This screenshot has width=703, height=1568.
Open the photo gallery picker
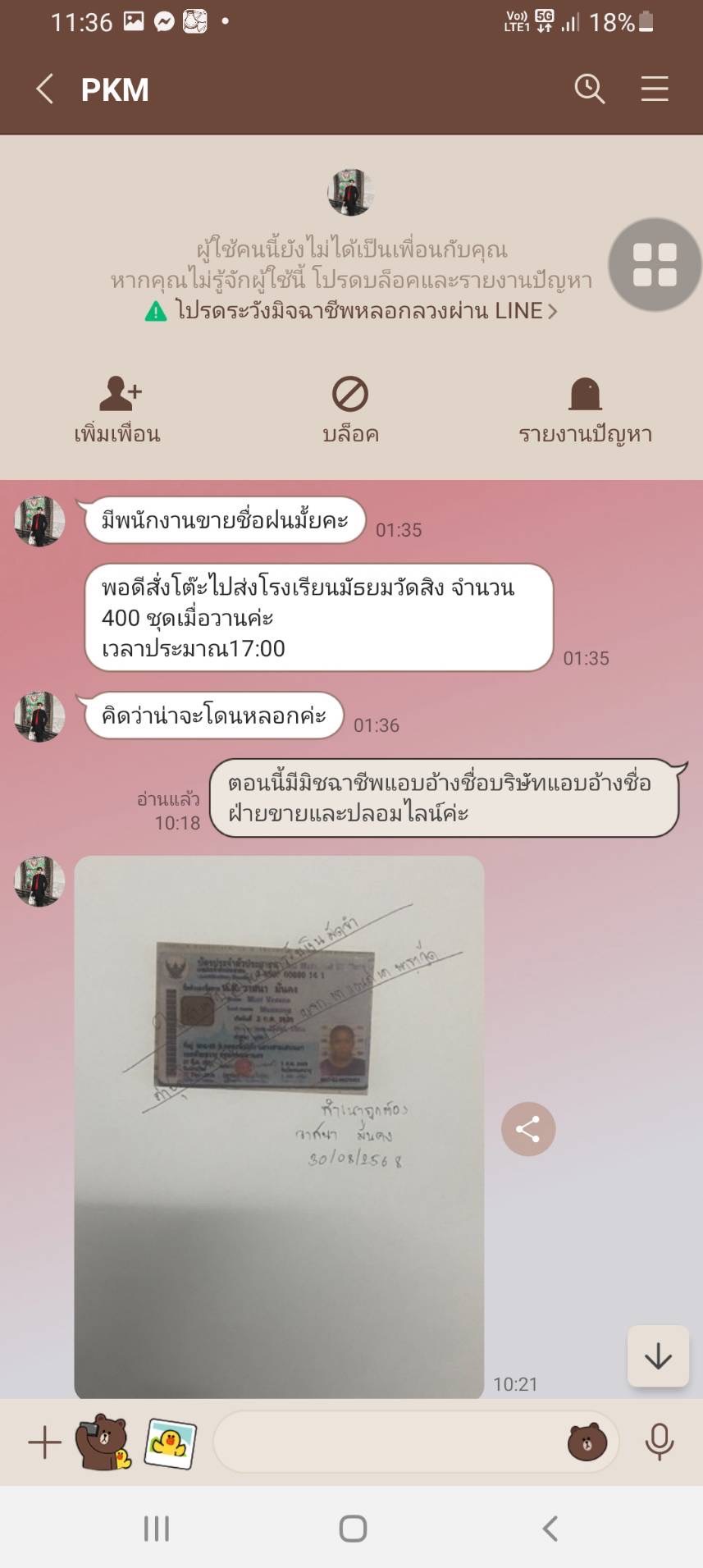tap(171, 1443)
